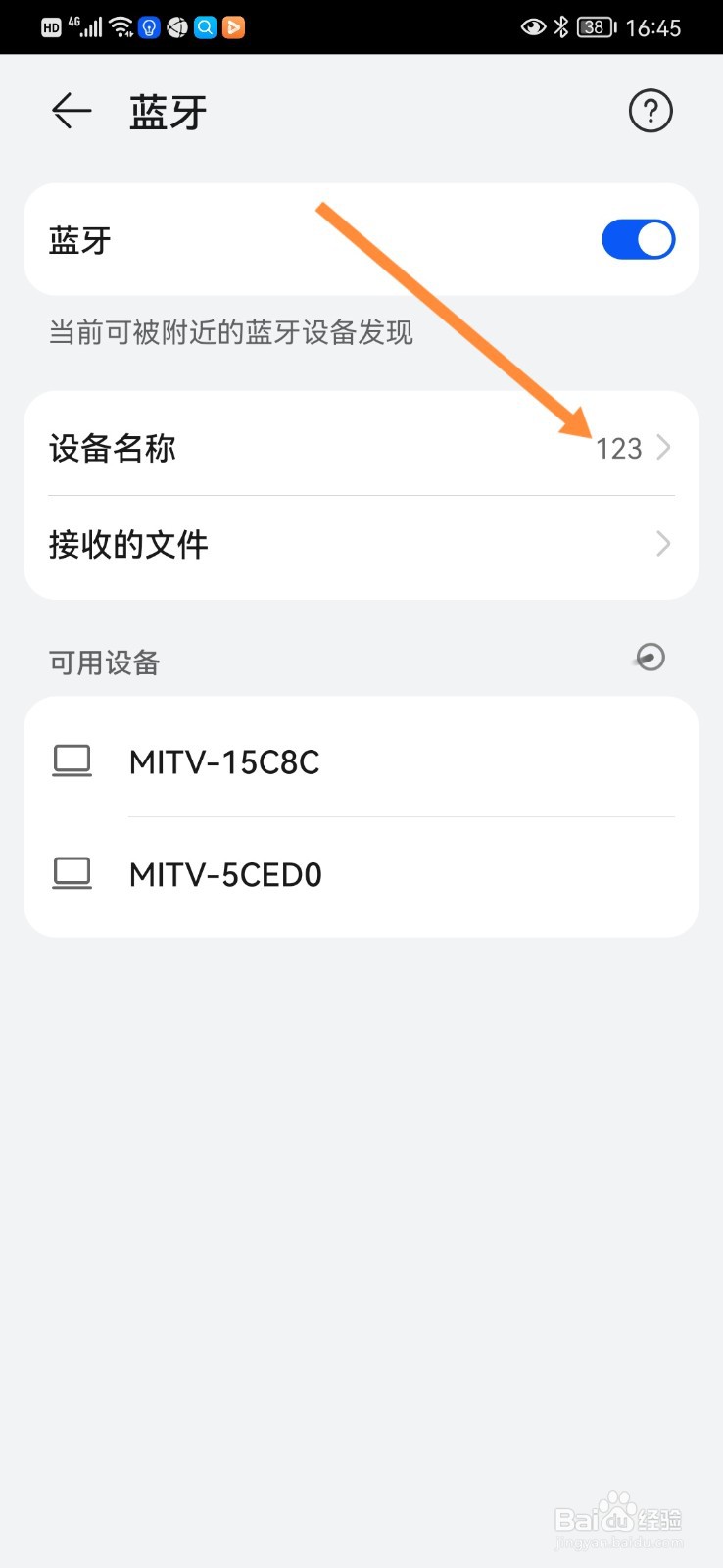
Task: Open 接收的文件 list
Action: click(x=361, y=545)
